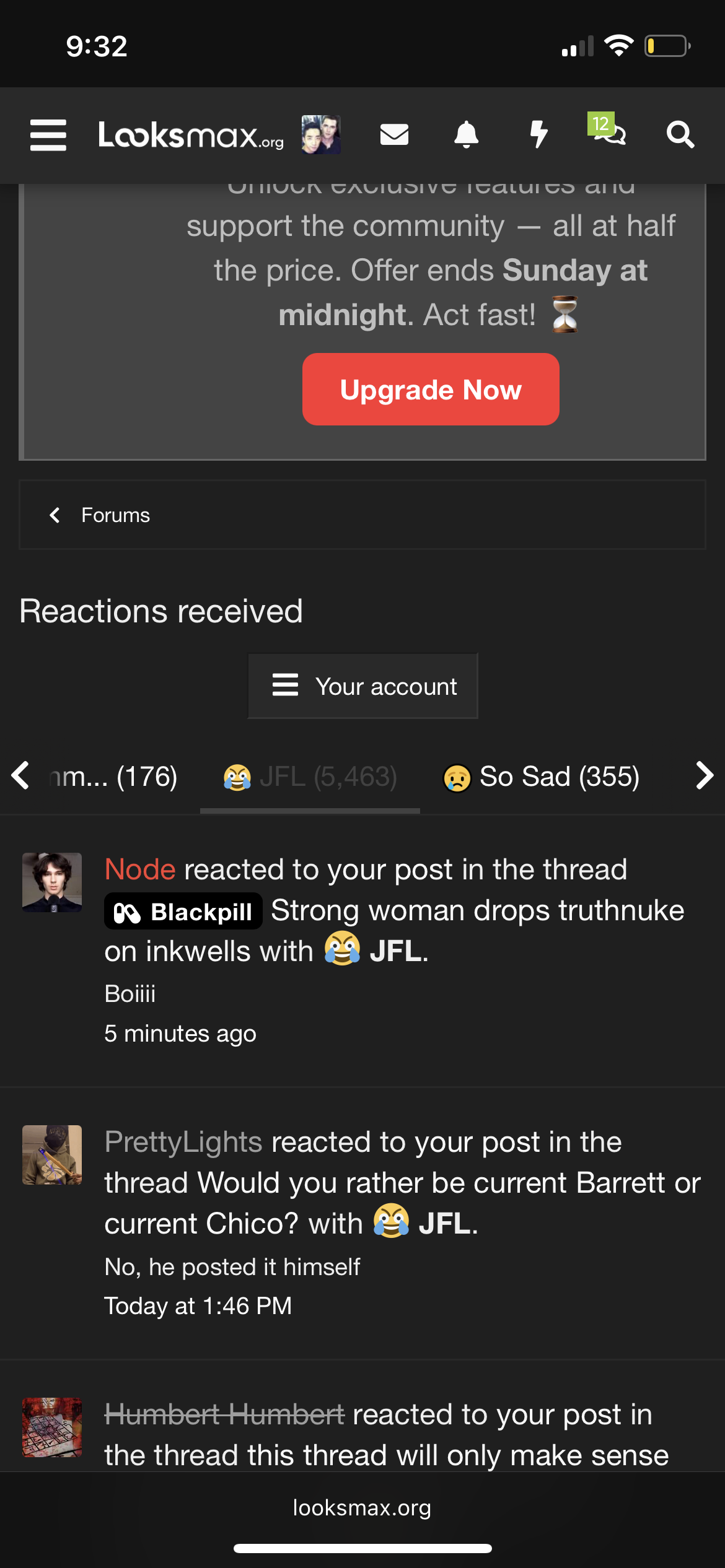Go to the Looksmax.org home logo

(x=191, y=135)
